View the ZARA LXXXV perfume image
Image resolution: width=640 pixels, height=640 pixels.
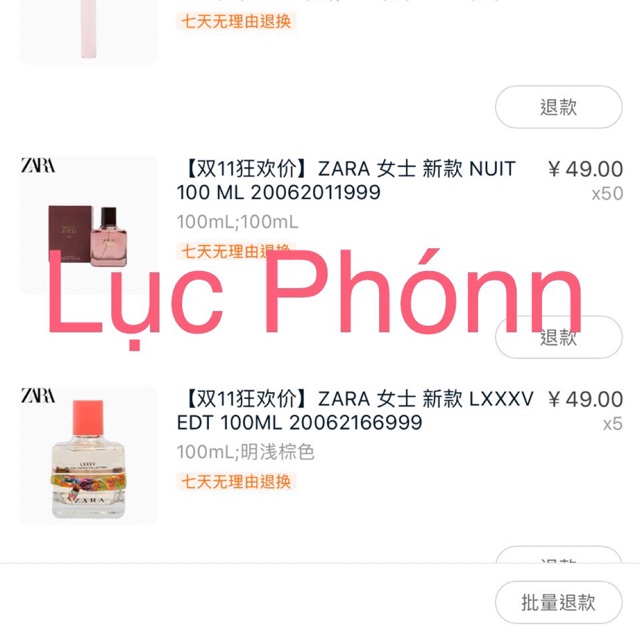[x=88, y=455]
